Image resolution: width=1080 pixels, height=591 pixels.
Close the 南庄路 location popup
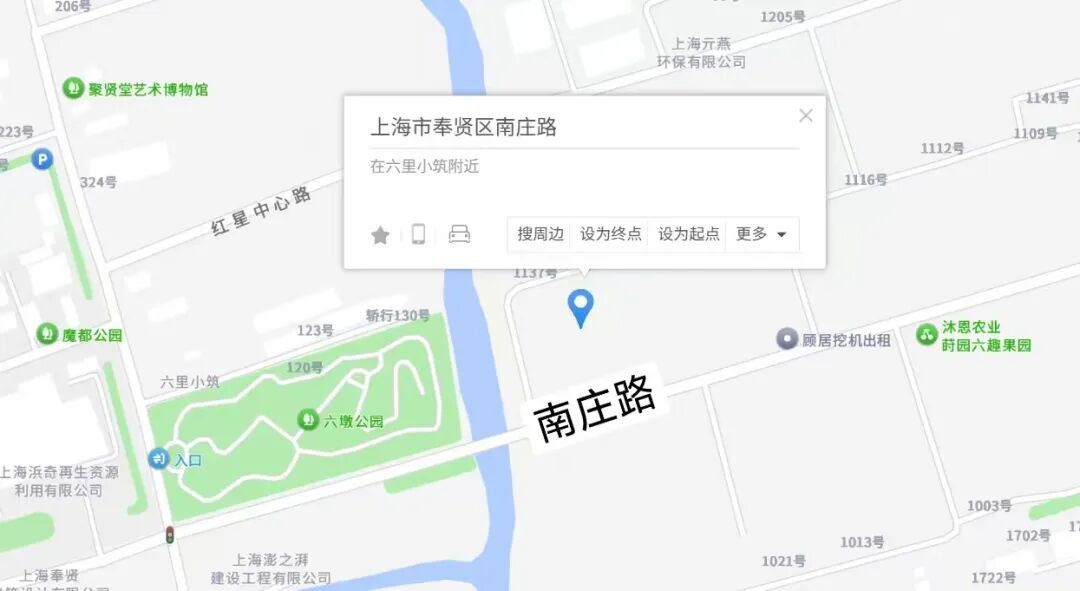[x=806, y=115]
